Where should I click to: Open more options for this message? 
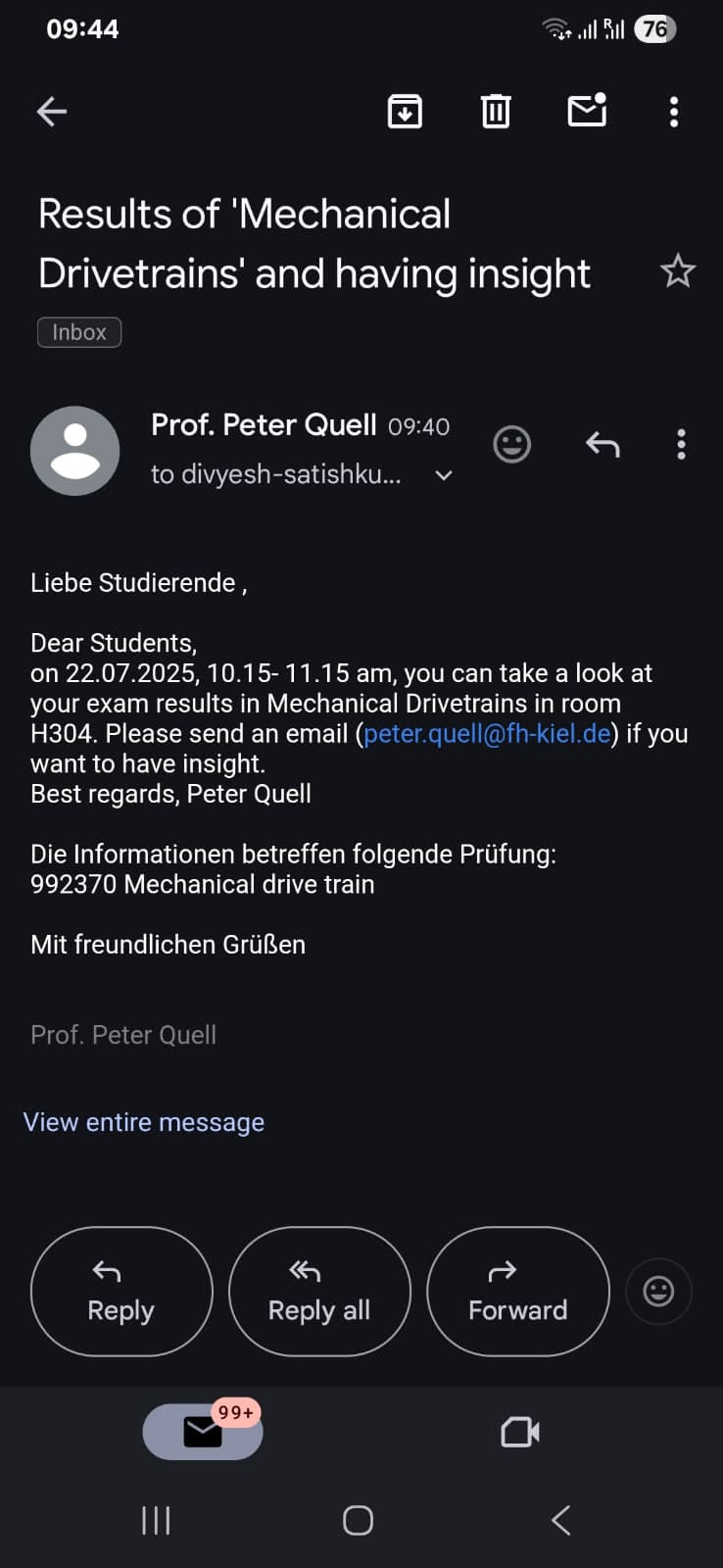point(681,445)
